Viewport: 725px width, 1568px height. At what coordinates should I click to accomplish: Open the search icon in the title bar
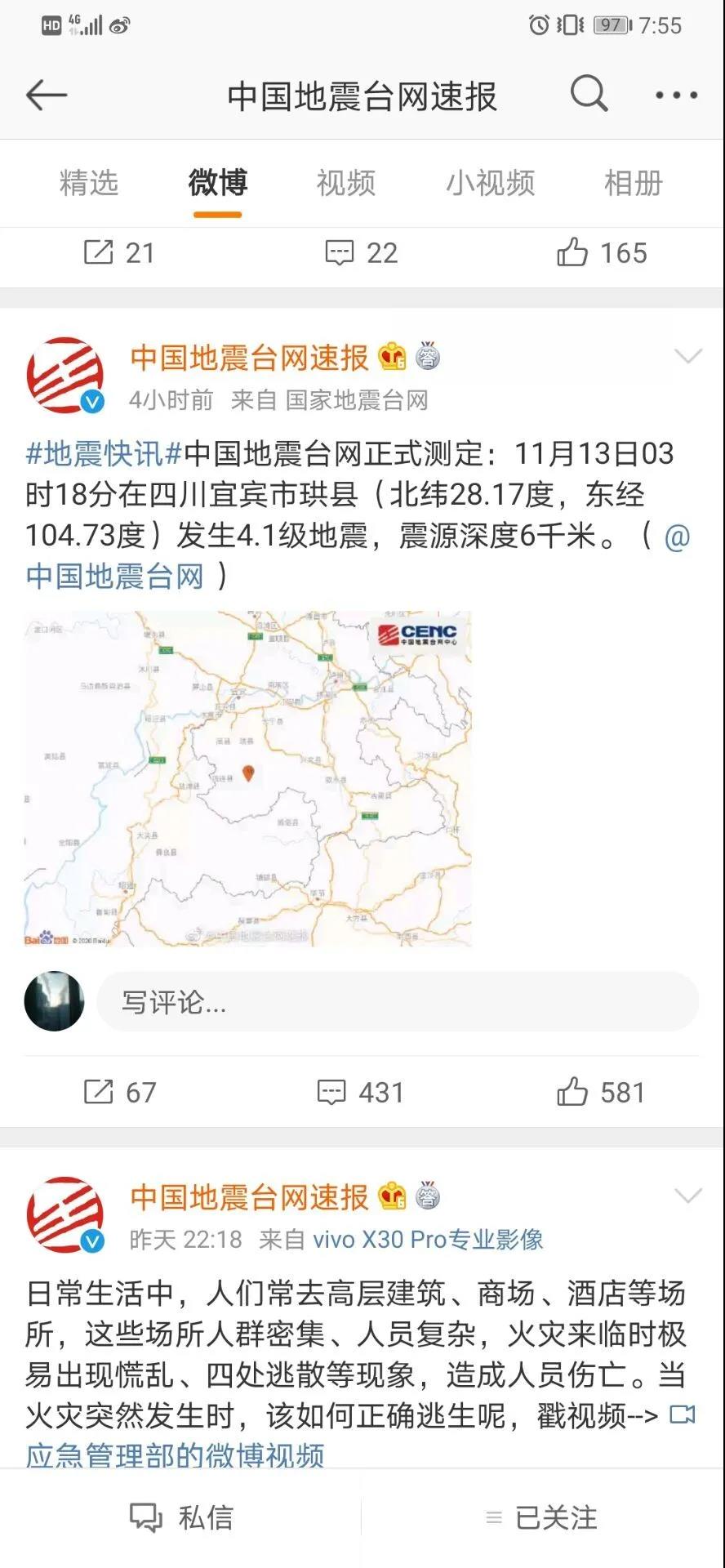click(x=589, y=94)
